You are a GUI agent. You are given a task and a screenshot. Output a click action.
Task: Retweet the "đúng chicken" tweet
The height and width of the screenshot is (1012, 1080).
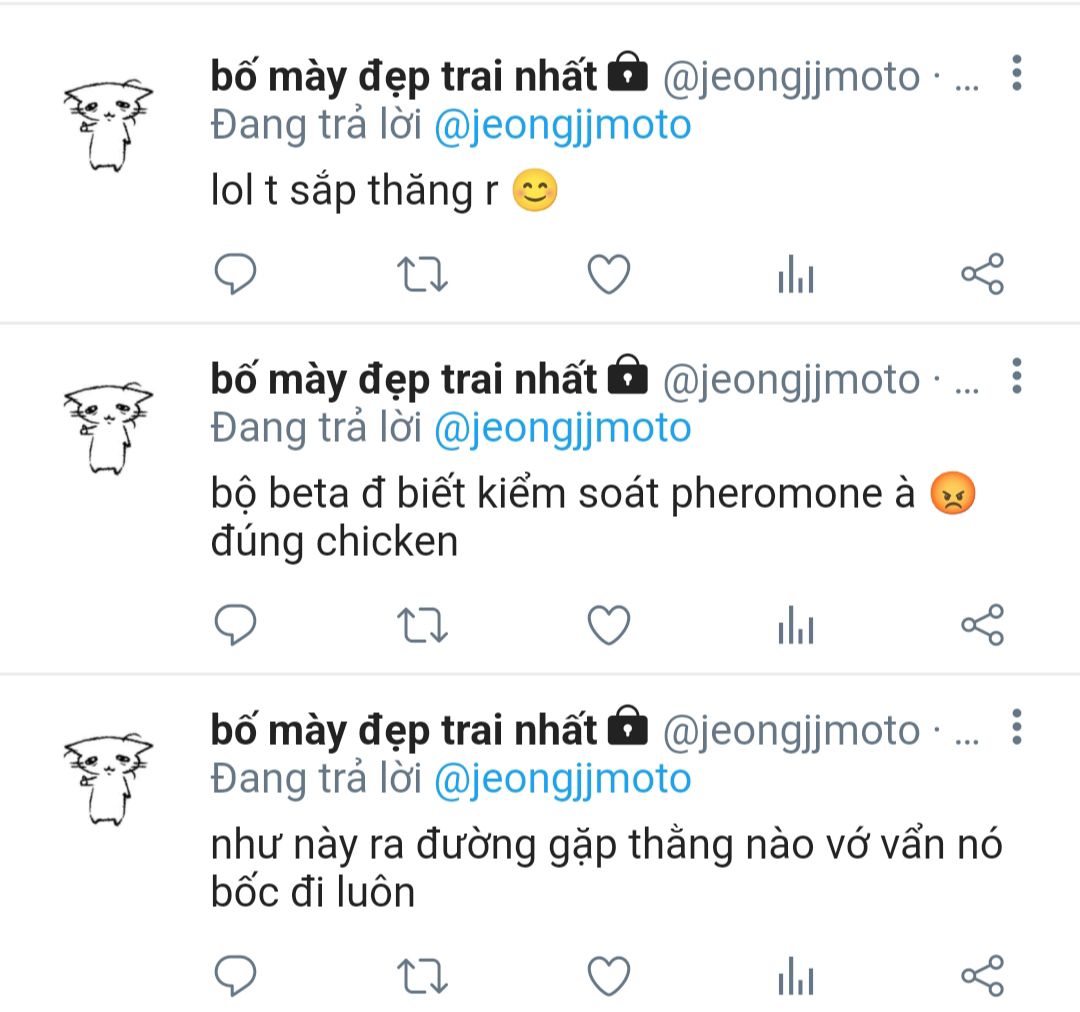(x=423, y=626)
